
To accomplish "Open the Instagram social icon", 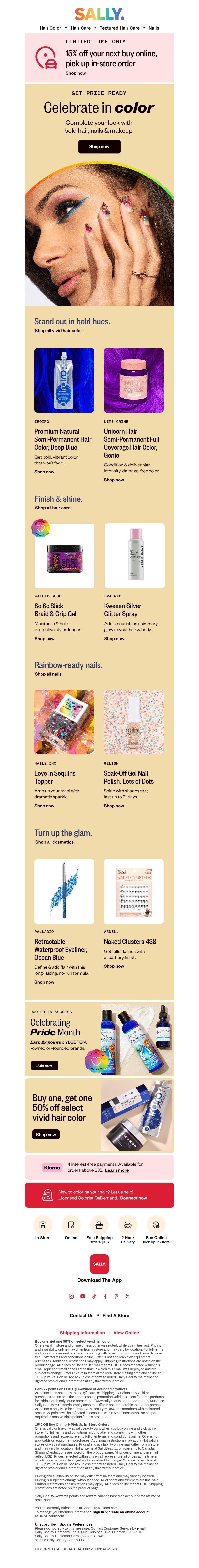I will tap(71, 1296).
